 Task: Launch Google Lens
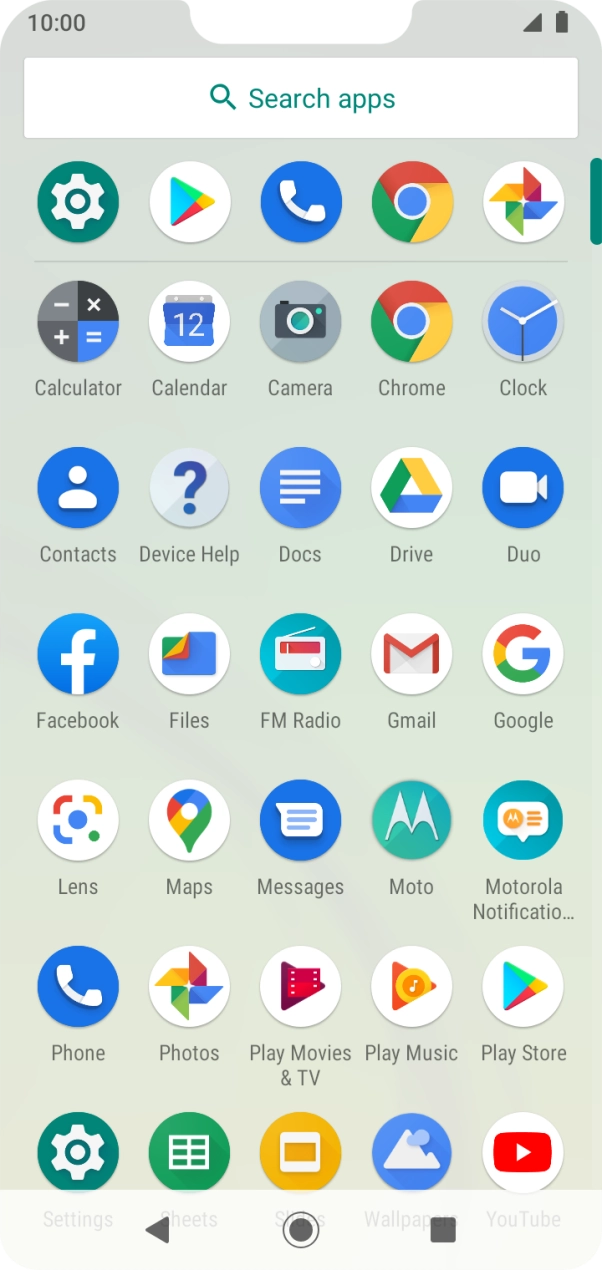(x=78, y=820)
